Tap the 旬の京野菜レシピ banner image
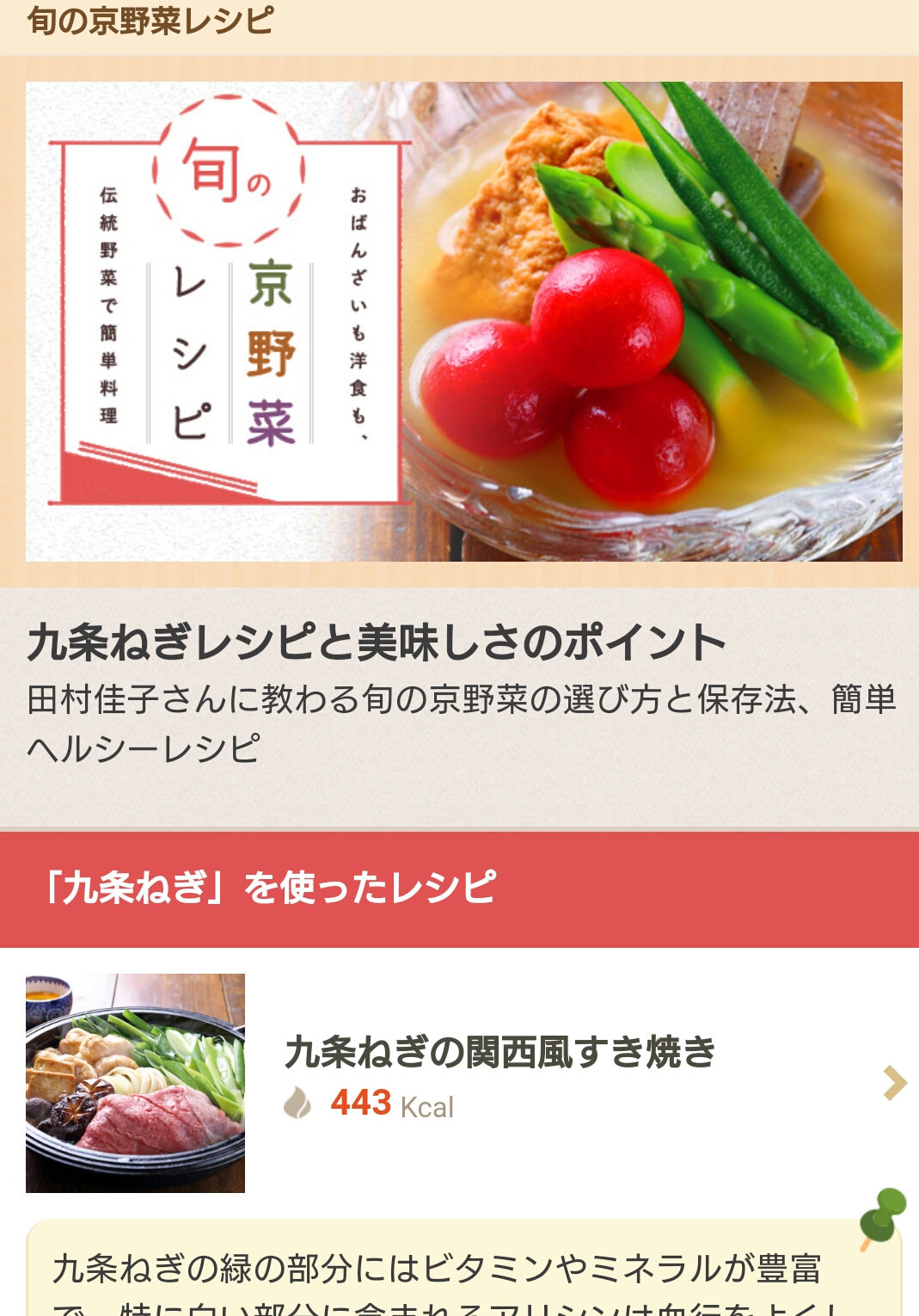The height and width of the screenshot is (1316, 919). pyautogui.click(x=464, y=322)
